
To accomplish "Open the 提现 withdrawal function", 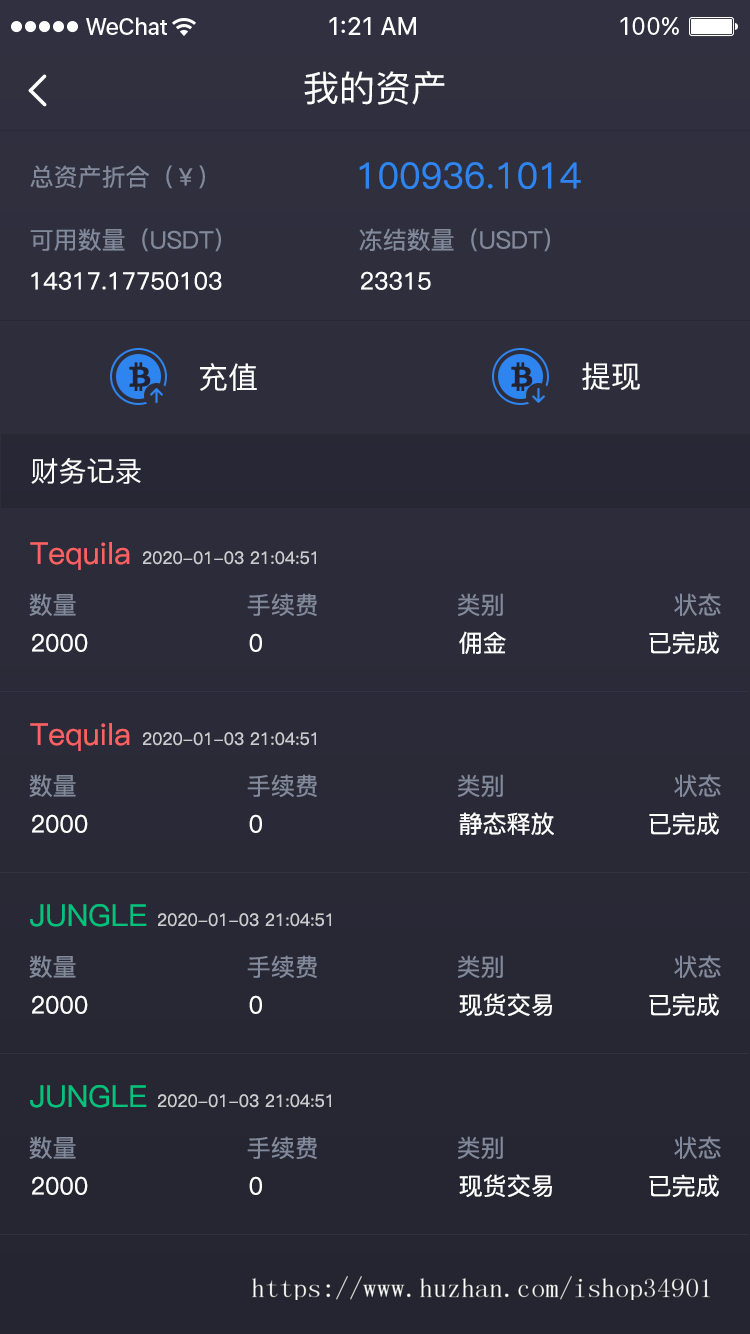I will point(611,377).
